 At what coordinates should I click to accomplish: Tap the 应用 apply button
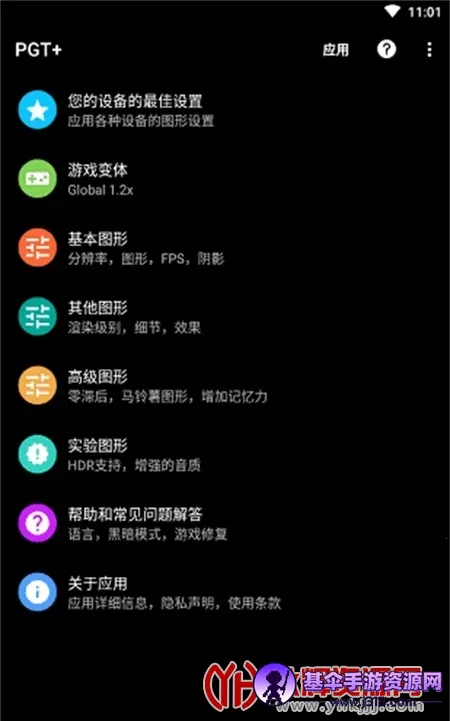pyautogui.click(x=336, y=50)
